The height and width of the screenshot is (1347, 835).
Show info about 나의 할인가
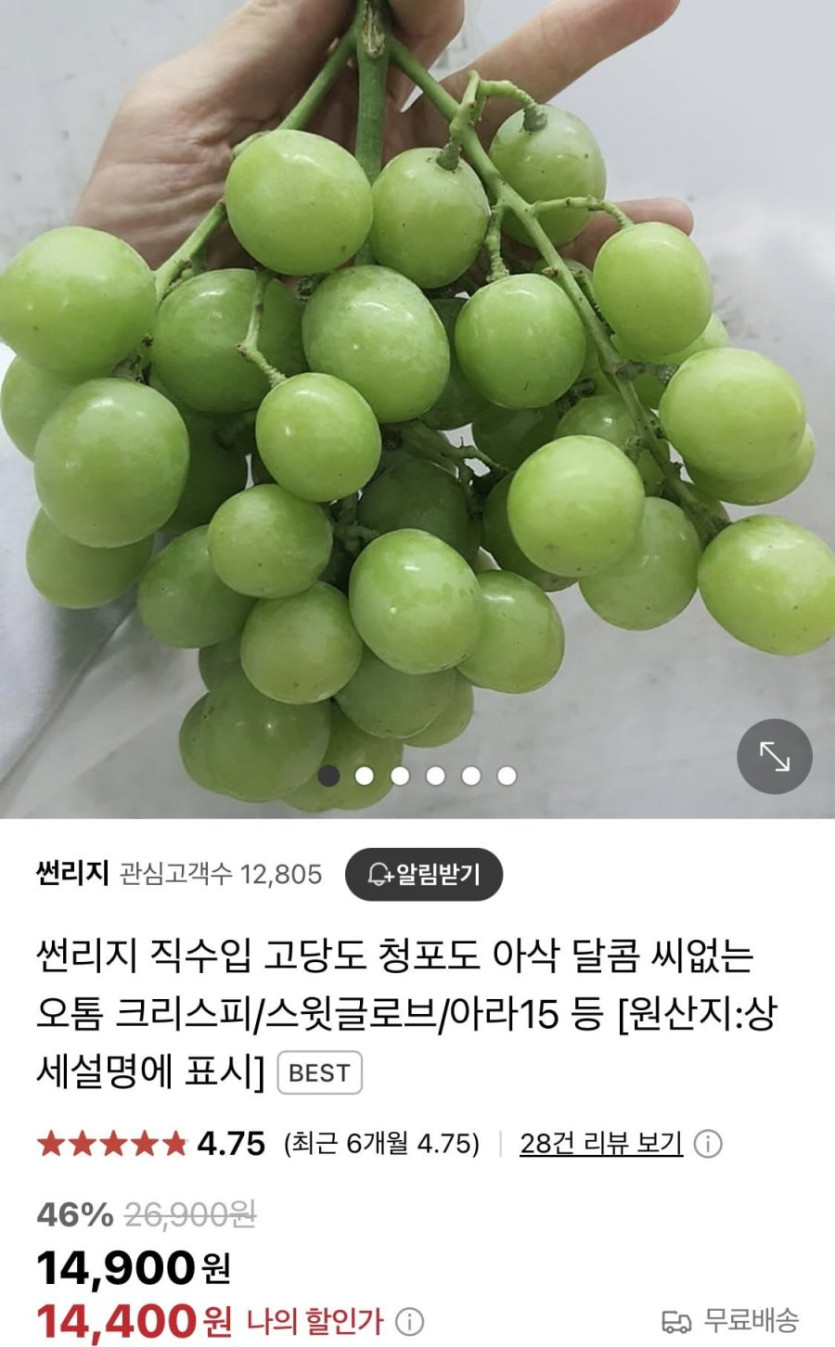click(x=409, y=1322)
